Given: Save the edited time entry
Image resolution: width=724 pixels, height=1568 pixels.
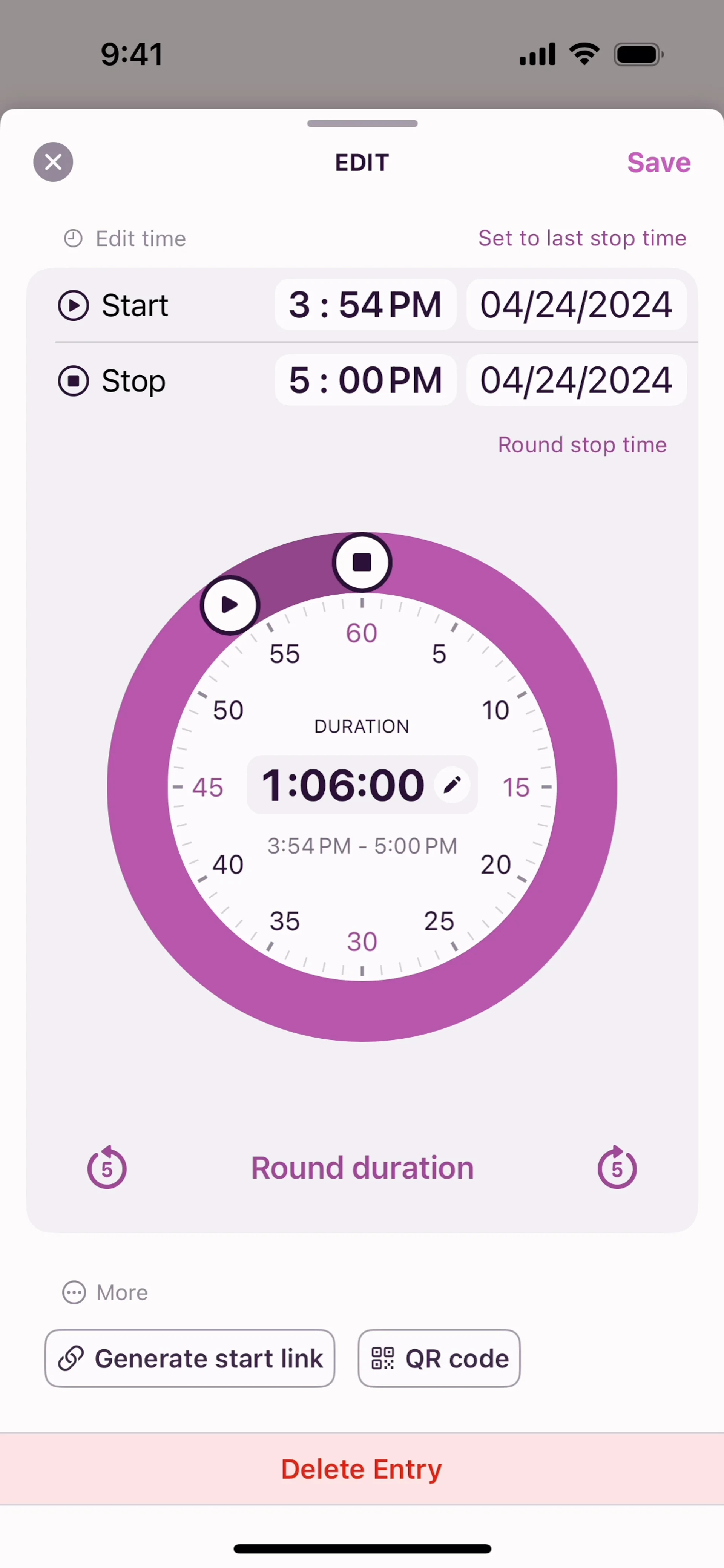Looking at the screenshot, I should pos(658,162).
